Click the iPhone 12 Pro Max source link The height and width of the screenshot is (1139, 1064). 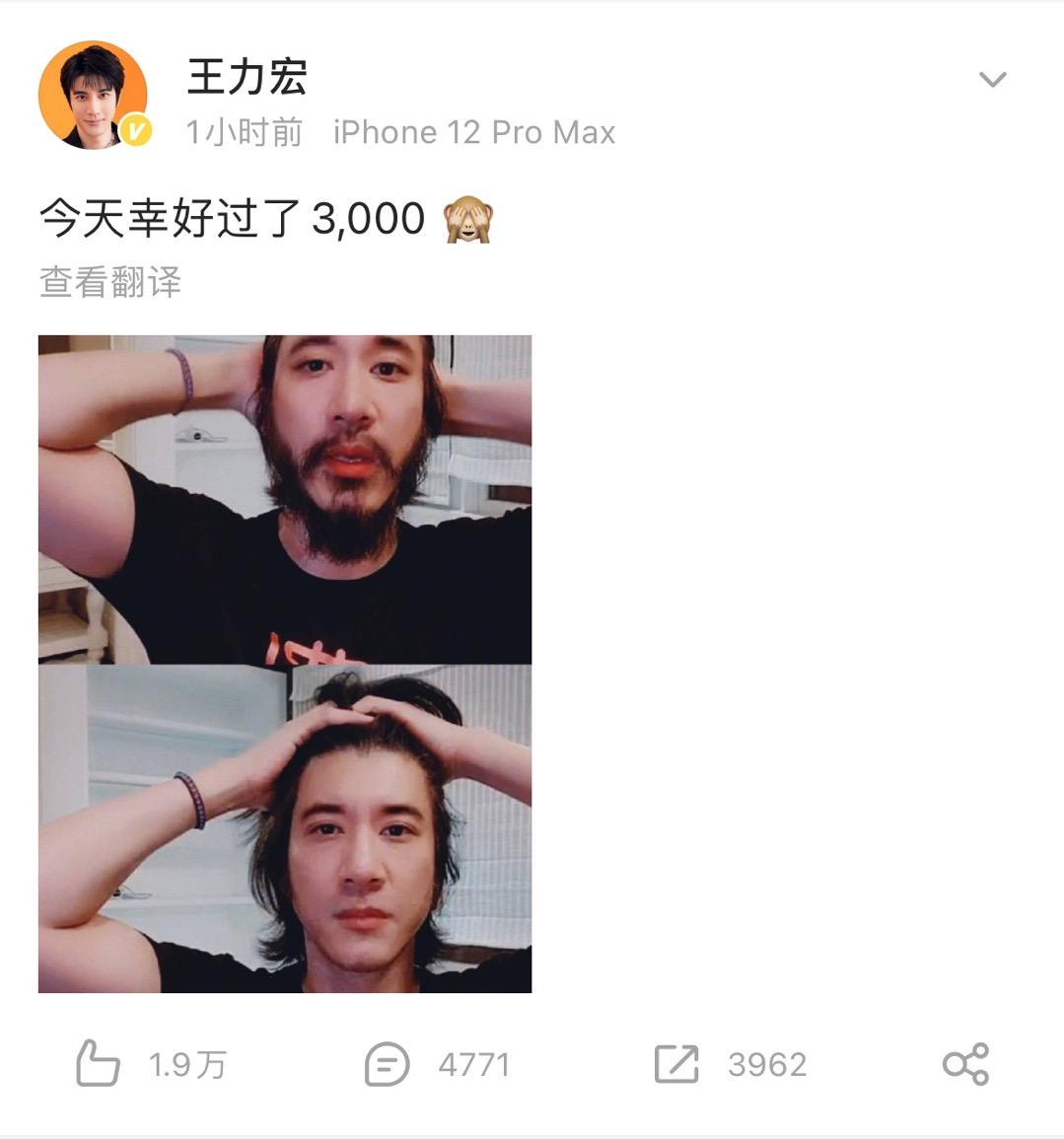point(473,131)
